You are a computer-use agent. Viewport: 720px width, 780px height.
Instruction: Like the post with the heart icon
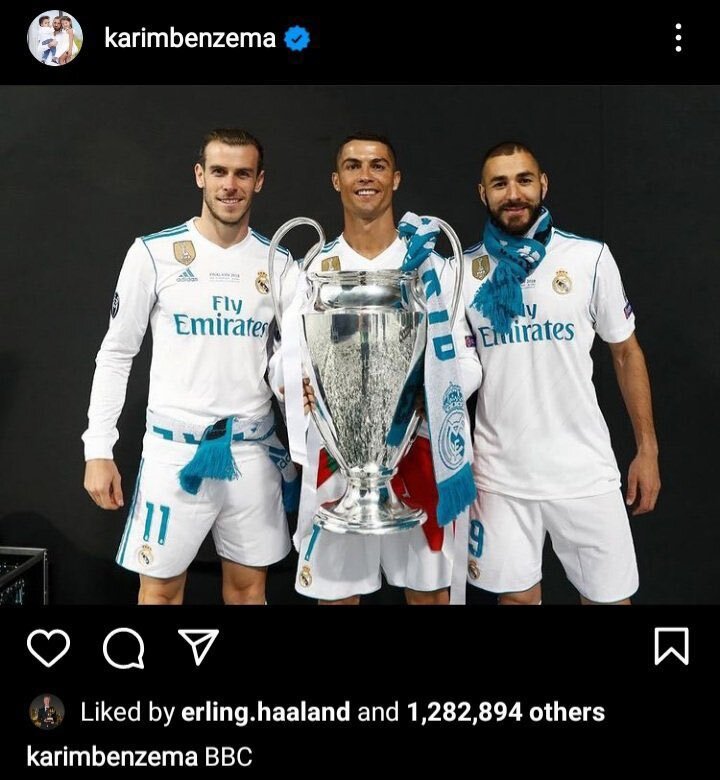48,648
